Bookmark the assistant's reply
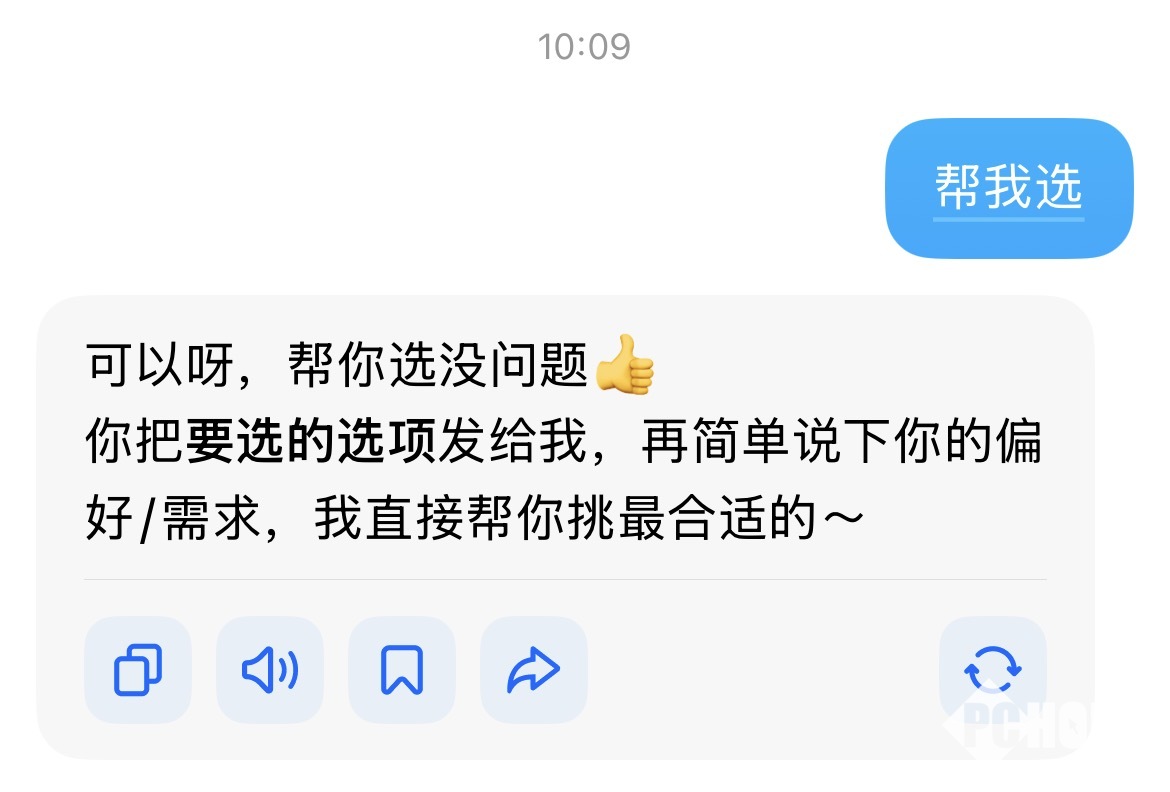This screenshot has width=1170, height=792. (x=402, y=669)
